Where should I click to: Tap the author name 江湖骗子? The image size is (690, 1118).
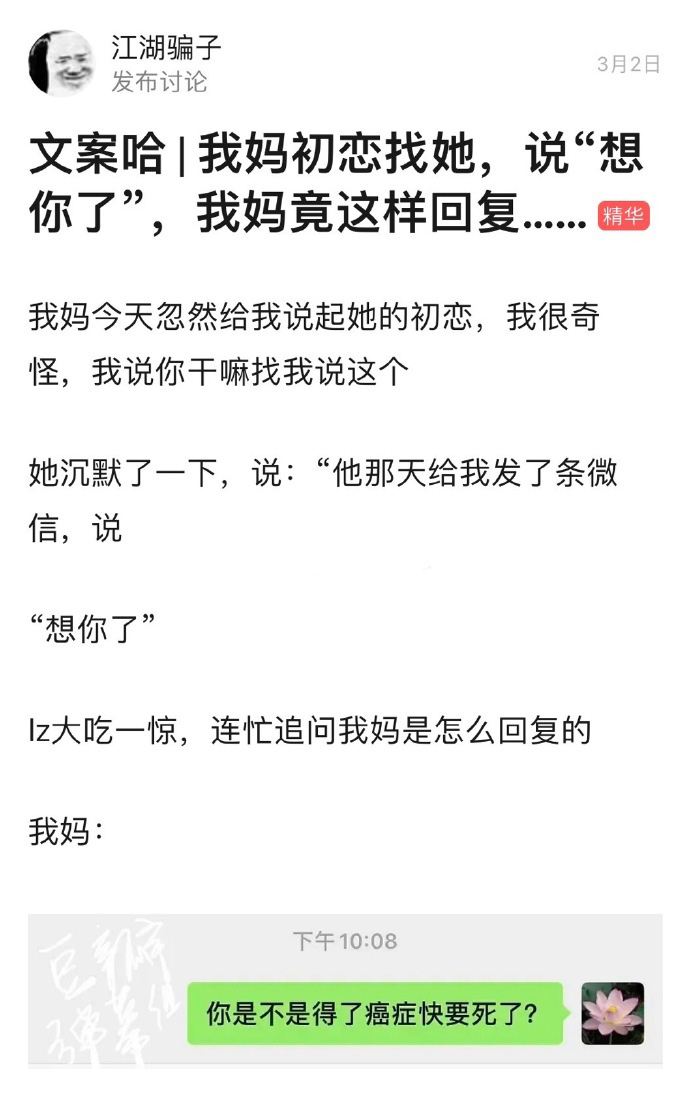click(166, 48)
